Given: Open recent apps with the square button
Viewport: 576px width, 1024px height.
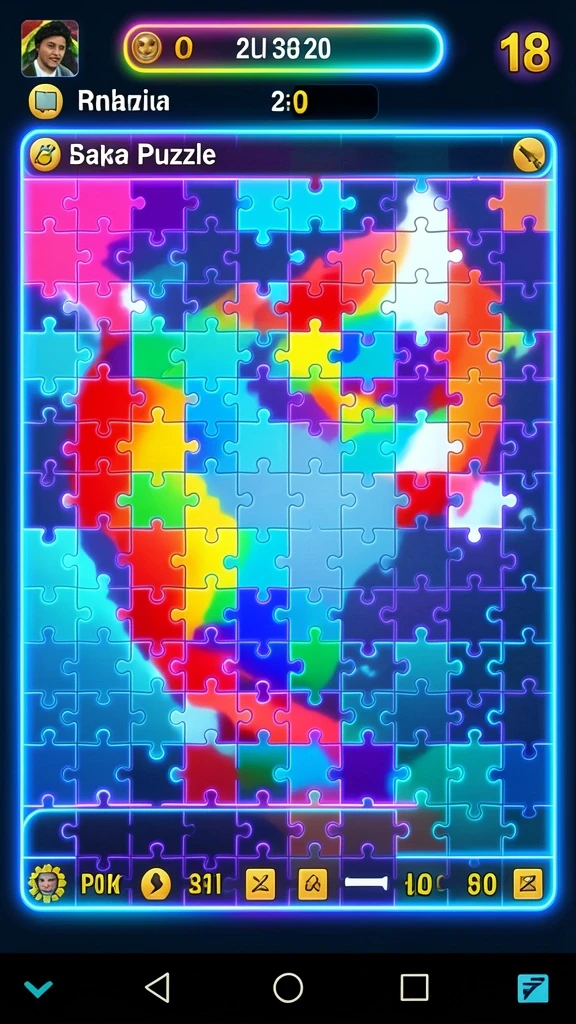Looking at the screenshot, I should (x=414, y=987).
